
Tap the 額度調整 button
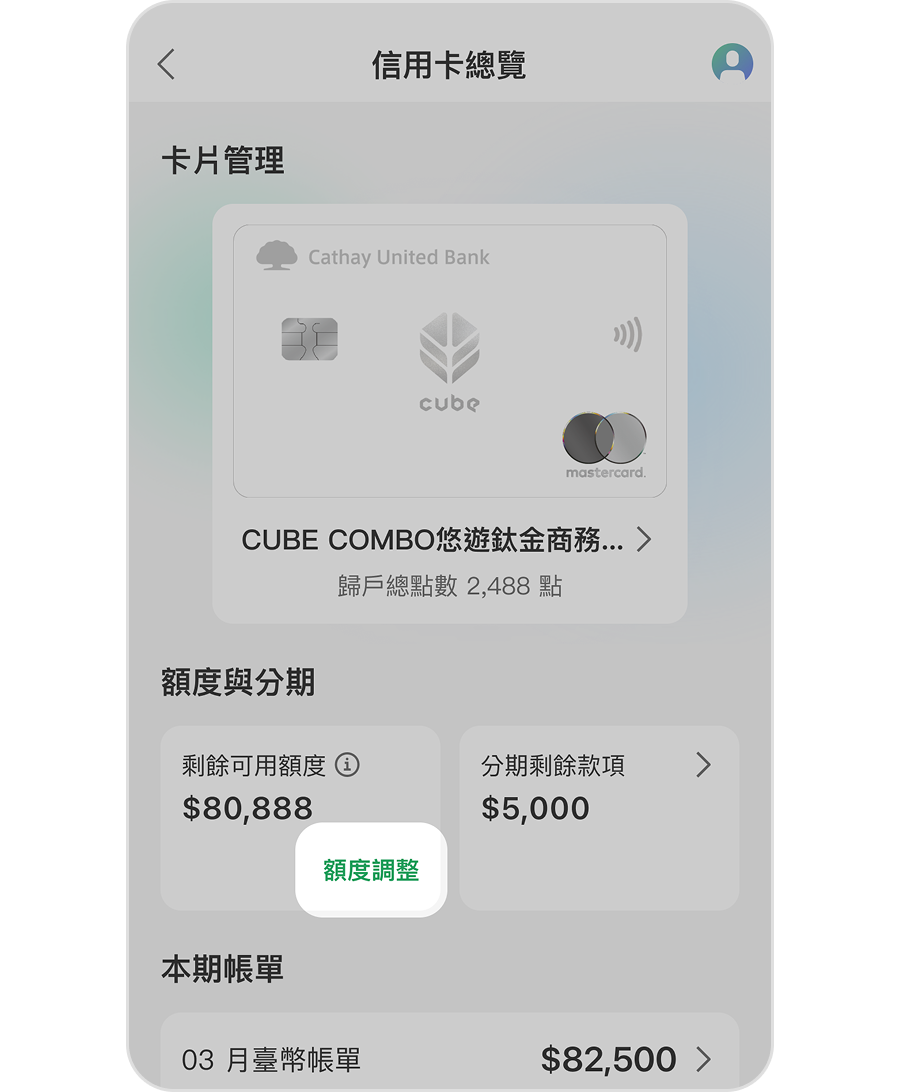tap(371, 870)
